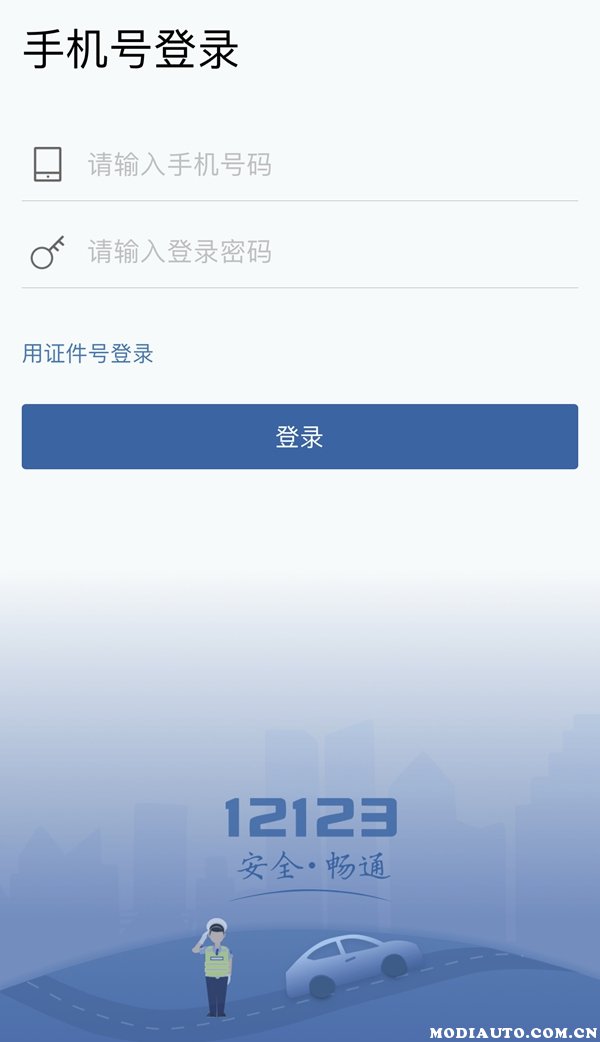The width and height of the screenshot is (600, 1042).
Task: Switch to ID number login via 用证件号登录
Action: click(x=88, y=353)
